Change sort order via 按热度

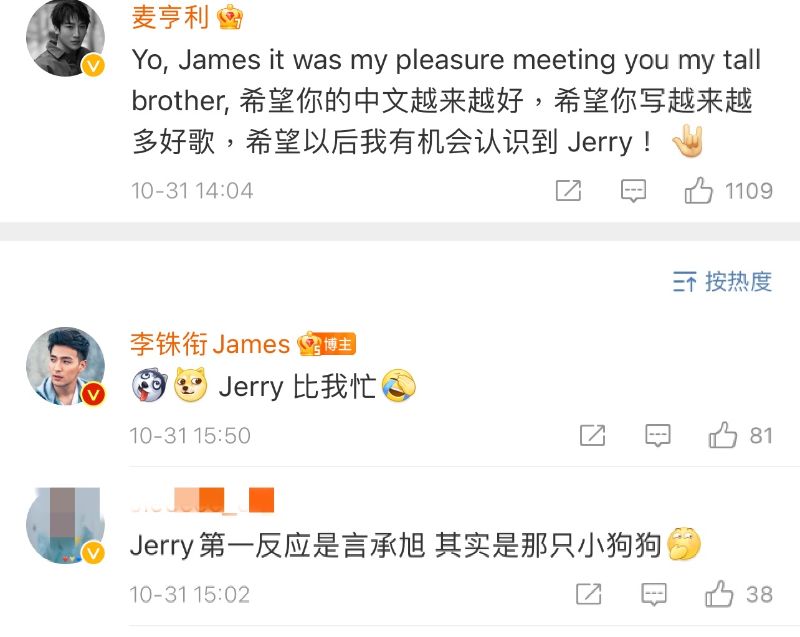pyautogui.click(x=723, y=282)
